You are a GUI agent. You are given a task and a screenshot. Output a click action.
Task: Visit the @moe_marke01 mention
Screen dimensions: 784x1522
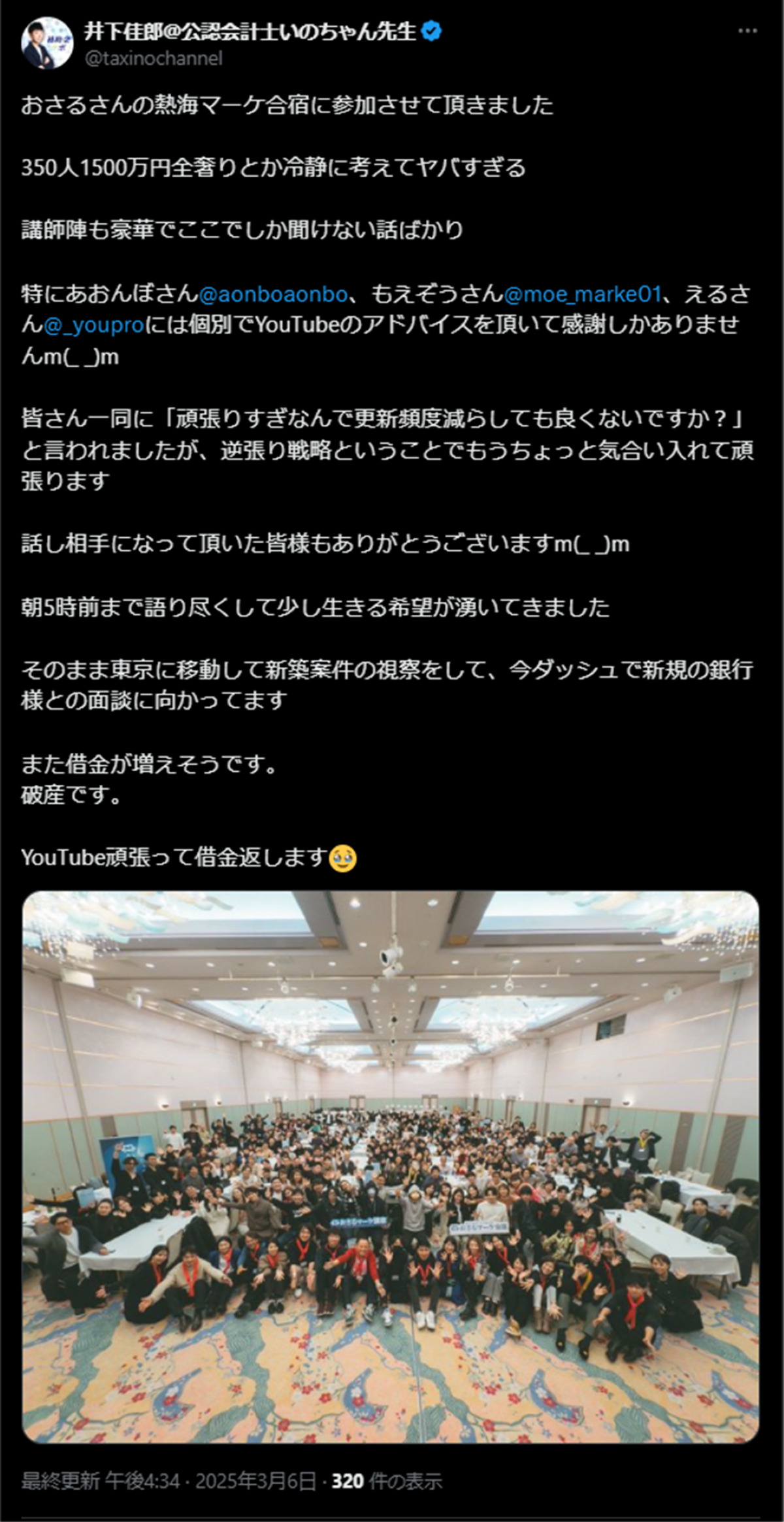pyautogui.click(x=582, y=294)
